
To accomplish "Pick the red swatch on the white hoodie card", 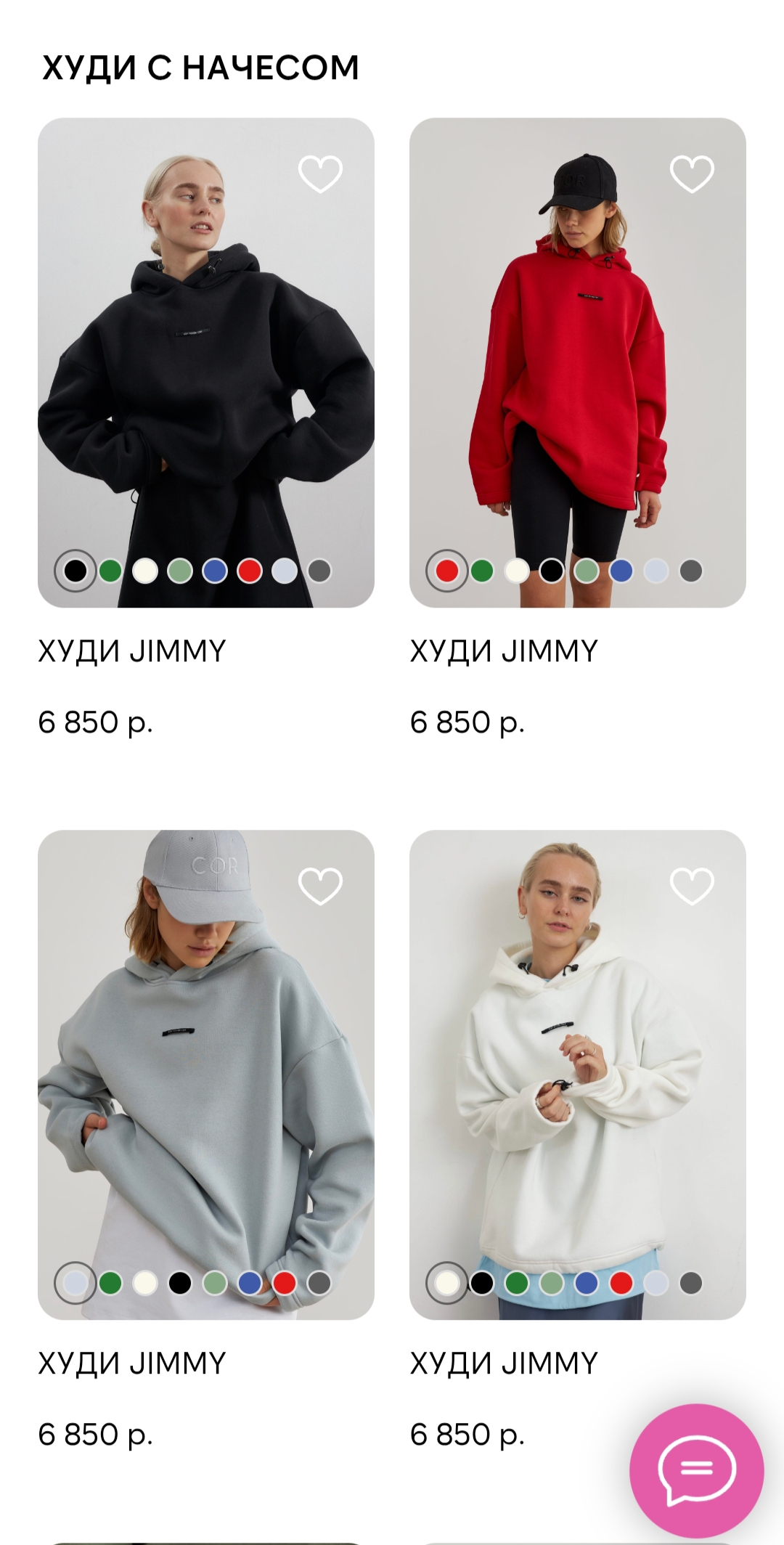I will pos(621,1284).
